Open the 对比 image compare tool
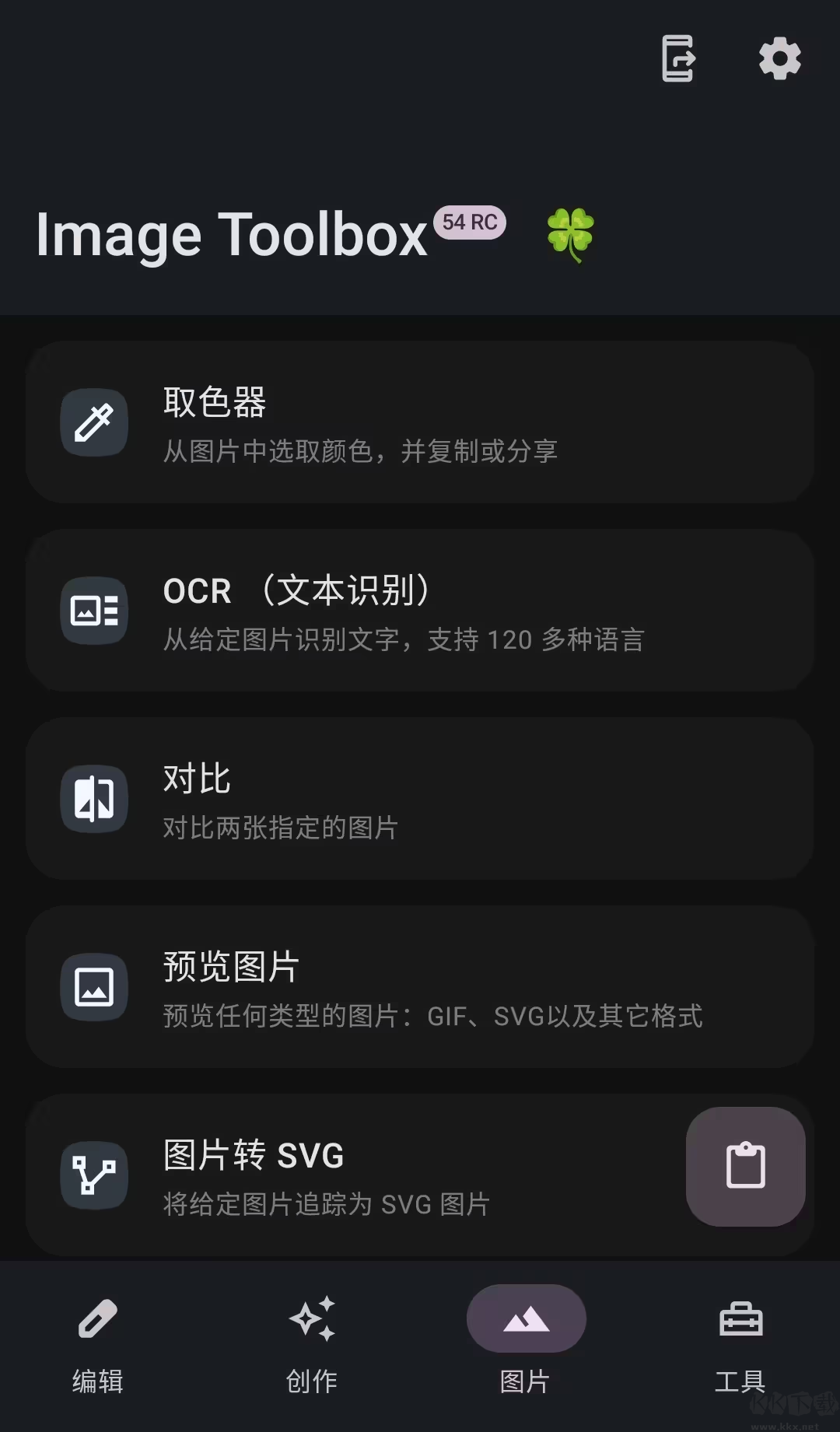840x1432 pixels. point(420,799)
